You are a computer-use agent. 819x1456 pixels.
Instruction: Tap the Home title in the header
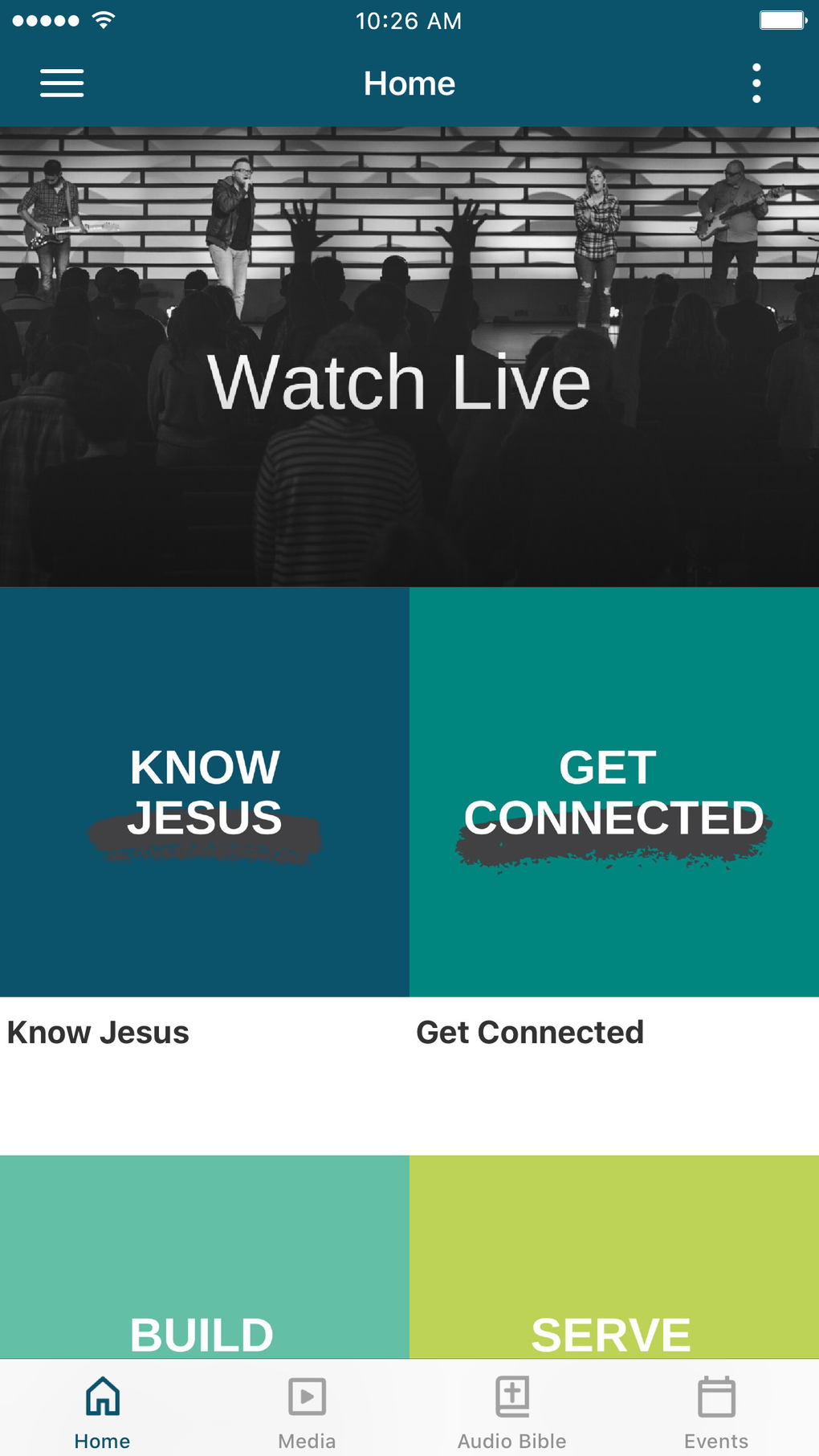point(409,83)
